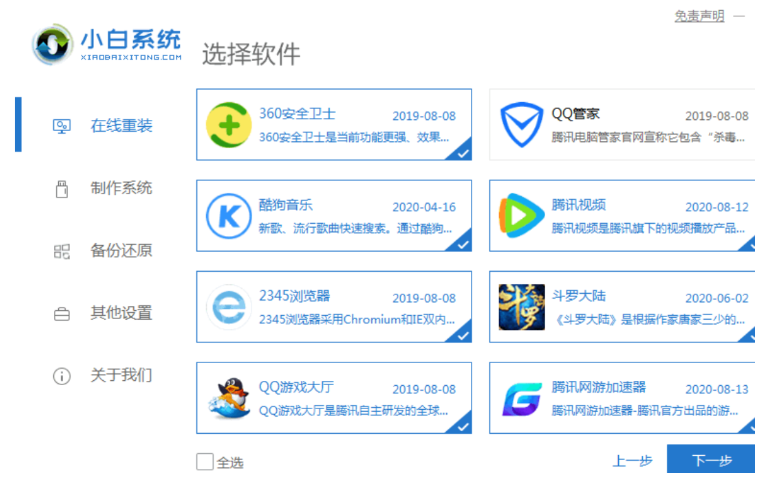This screenshot has width=773, height=488.
Task: Uncheck the 酷狗音乐 software card
Action: pyautogui.click(x=334, y=215)
